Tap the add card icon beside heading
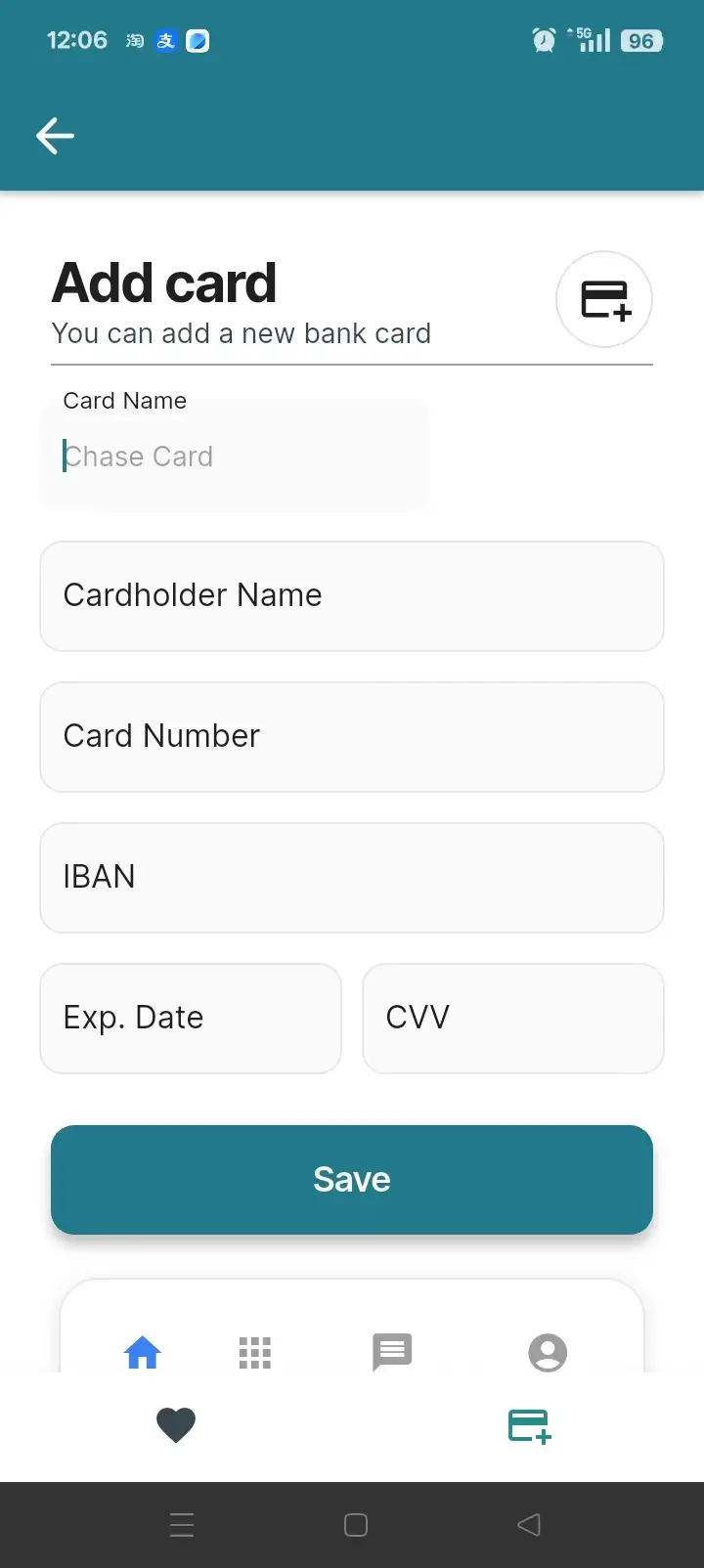The height and width of the screenshot is (1568, 704). tap(604, 299)
